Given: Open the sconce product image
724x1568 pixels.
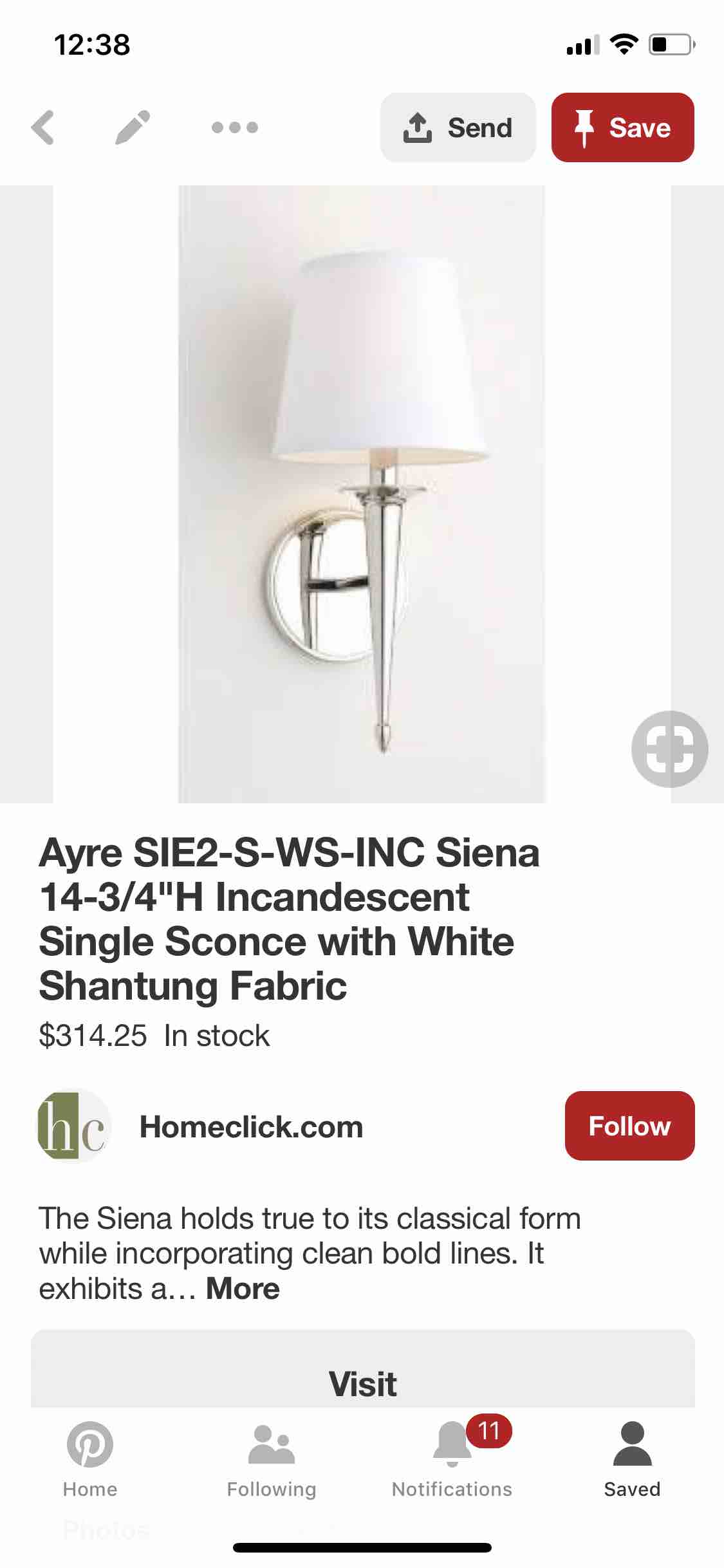Looking at the screenshot, I should coord(362,494).
